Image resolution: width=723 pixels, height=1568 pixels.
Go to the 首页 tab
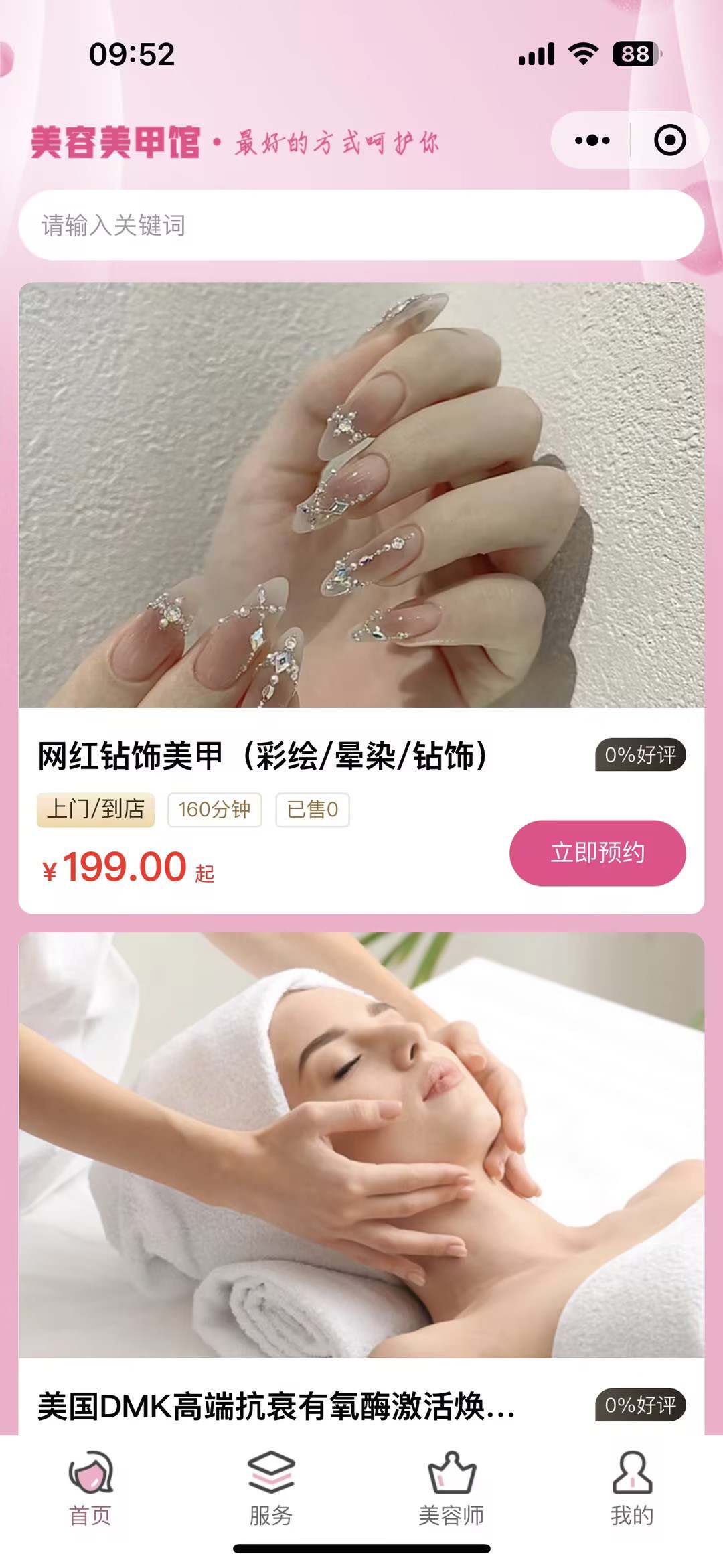[90, 1488]
